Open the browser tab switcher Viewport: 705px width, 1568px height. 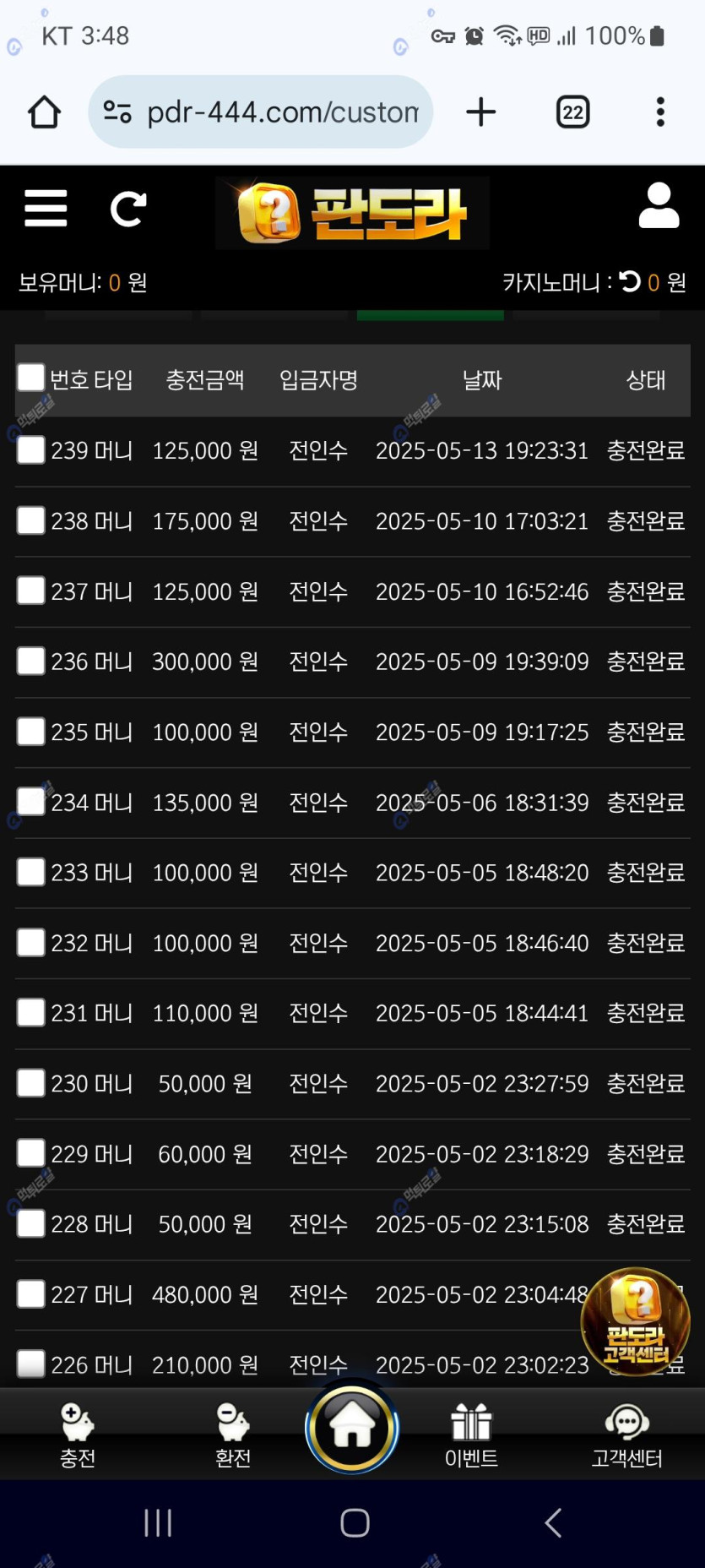pyautogui.click(x=572, y=112)
